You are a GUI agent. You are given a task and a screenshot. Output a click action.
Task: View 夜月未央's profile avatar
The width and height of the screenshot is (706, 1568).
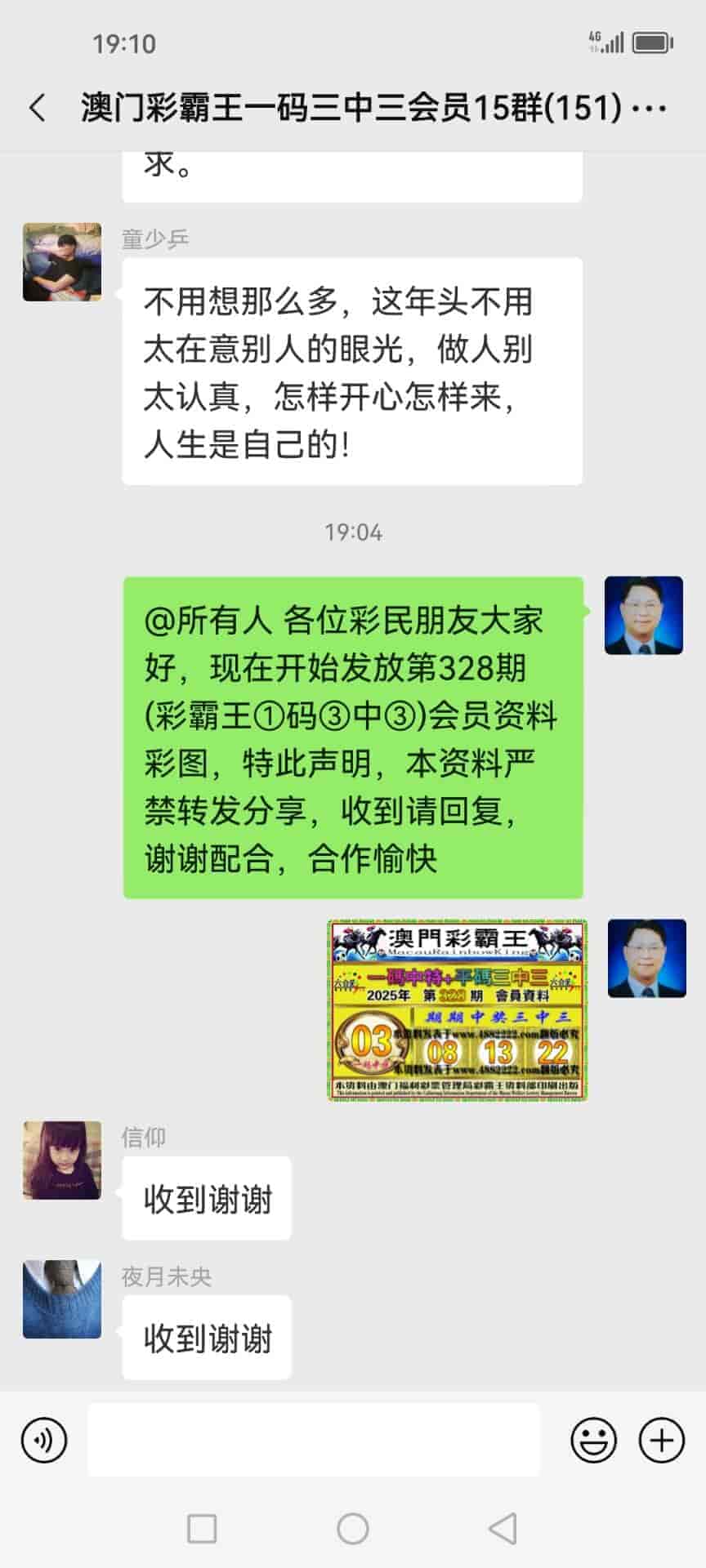tap(62, 1299)
